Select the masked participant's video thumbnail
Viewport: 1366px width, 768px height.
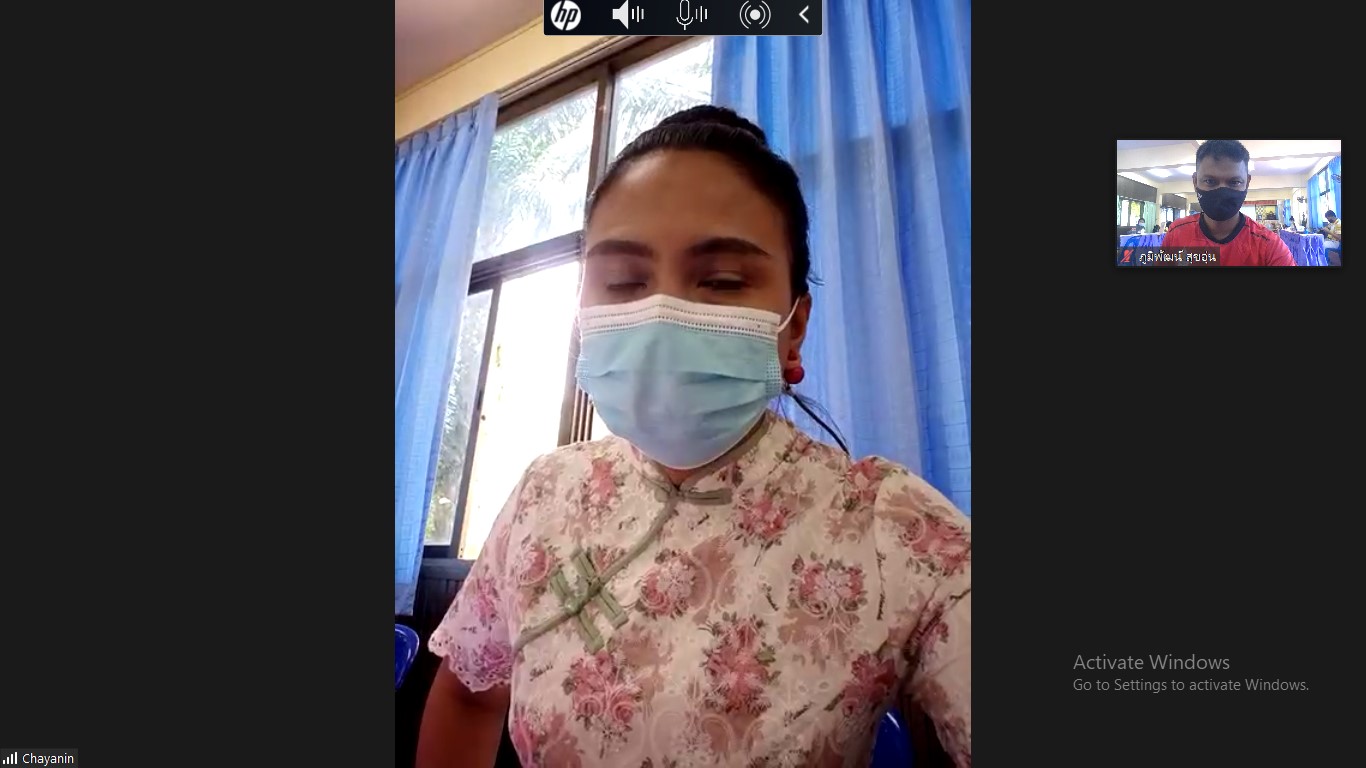point(1228,202)
